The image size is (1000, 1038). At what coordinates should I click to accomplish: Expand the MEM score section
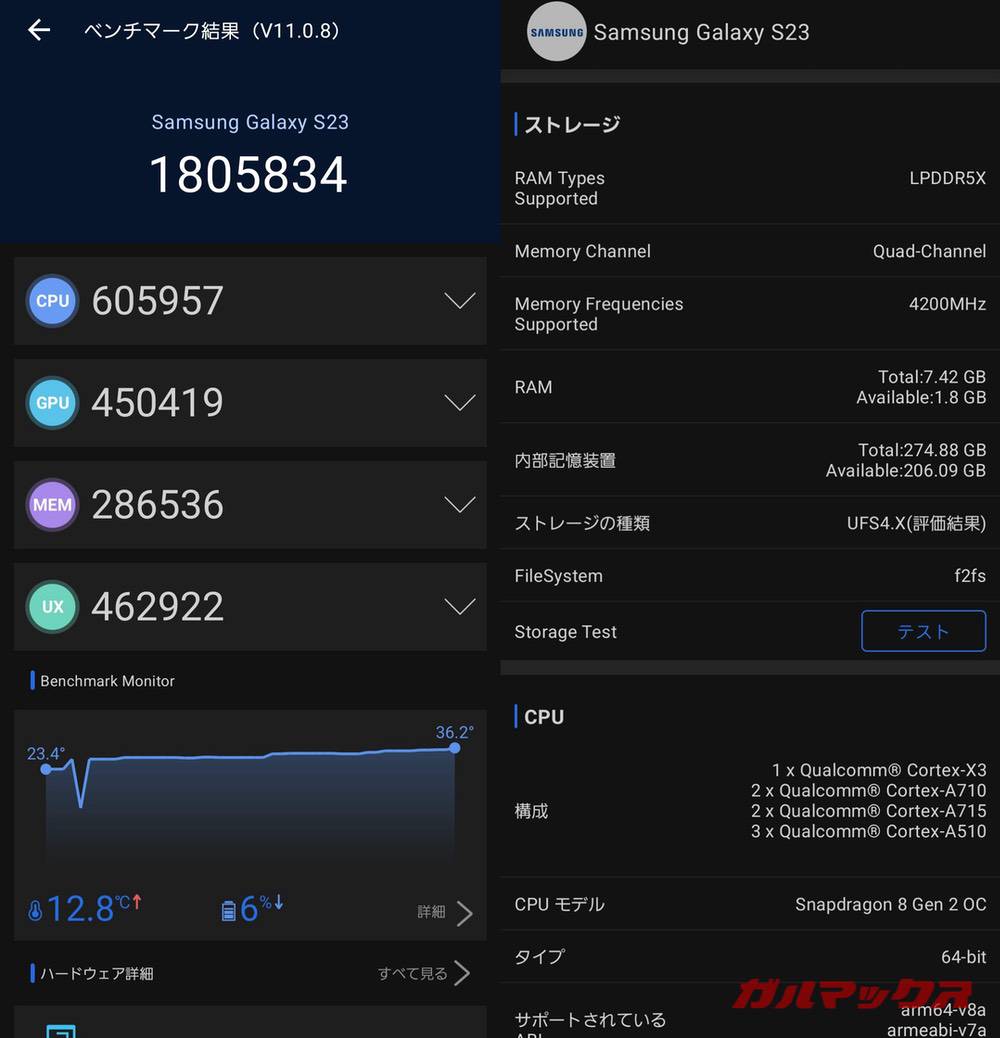click(459, 505)
